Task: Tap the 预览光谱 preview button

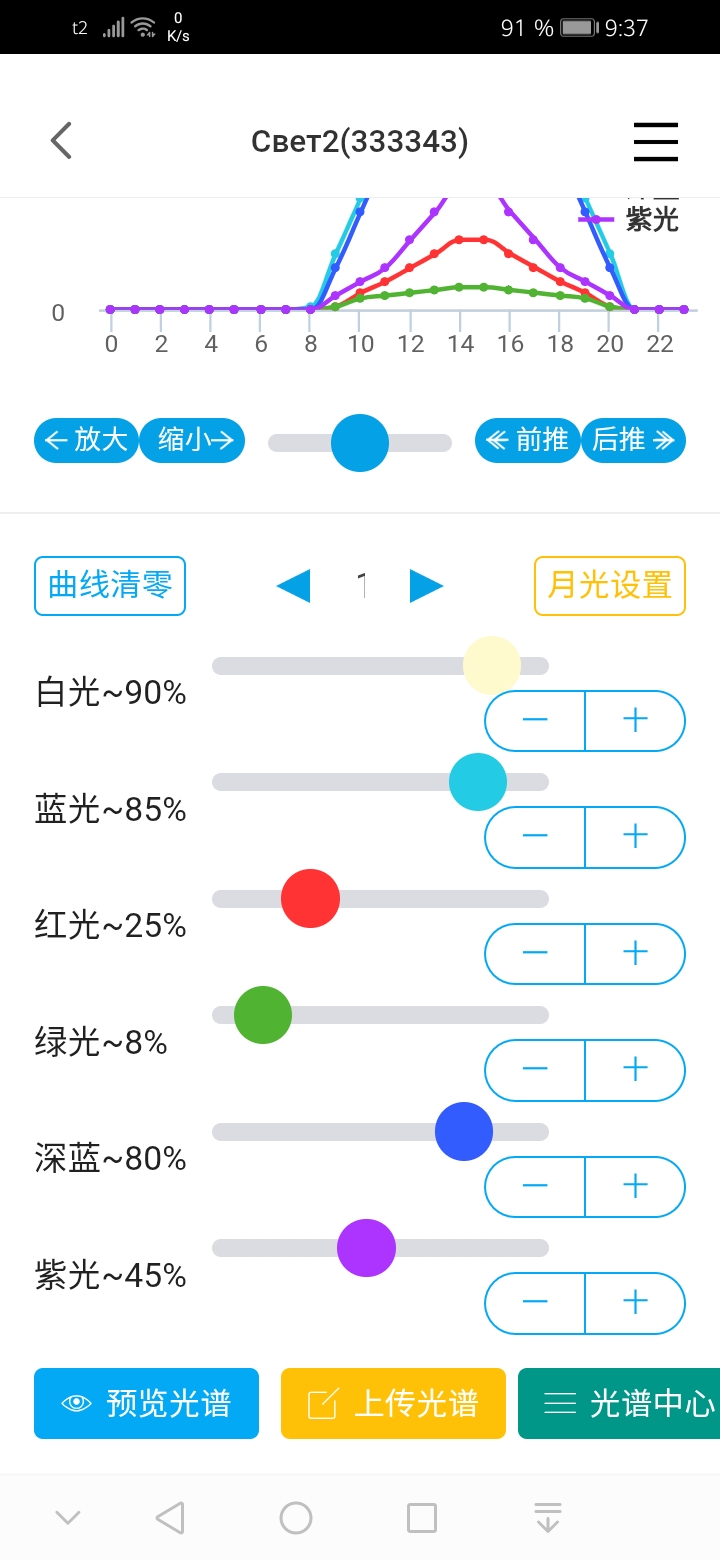Action: (x=146, y=1404)
